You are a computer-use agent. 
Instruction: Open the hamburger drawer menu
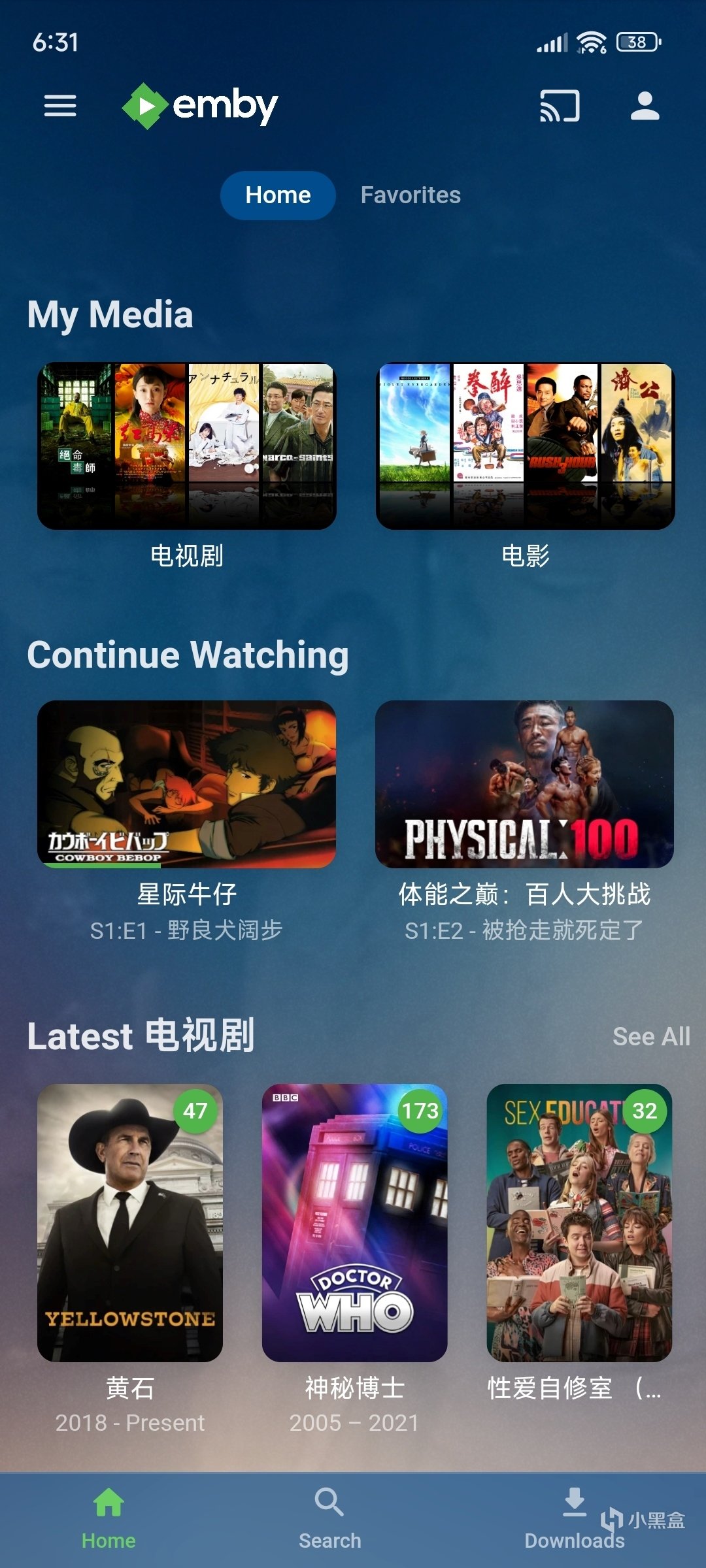[x=60, y=106]
